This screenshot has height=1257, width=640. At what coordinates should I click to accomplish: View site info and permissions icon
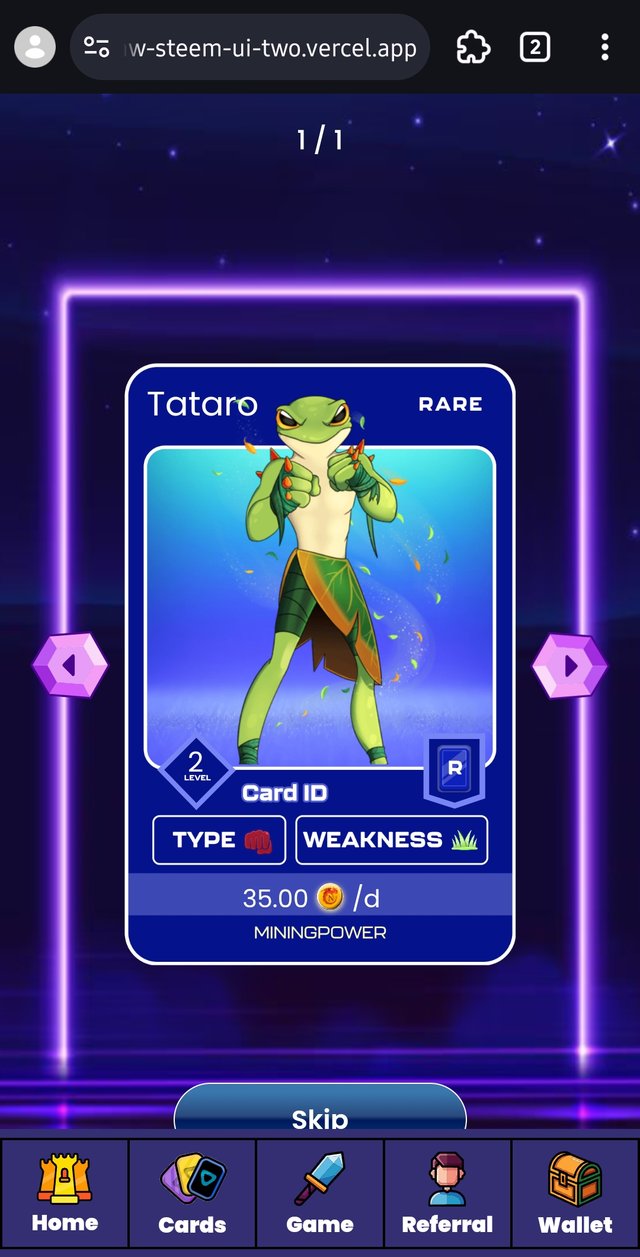pyautogui.click(x=97, y=47)
